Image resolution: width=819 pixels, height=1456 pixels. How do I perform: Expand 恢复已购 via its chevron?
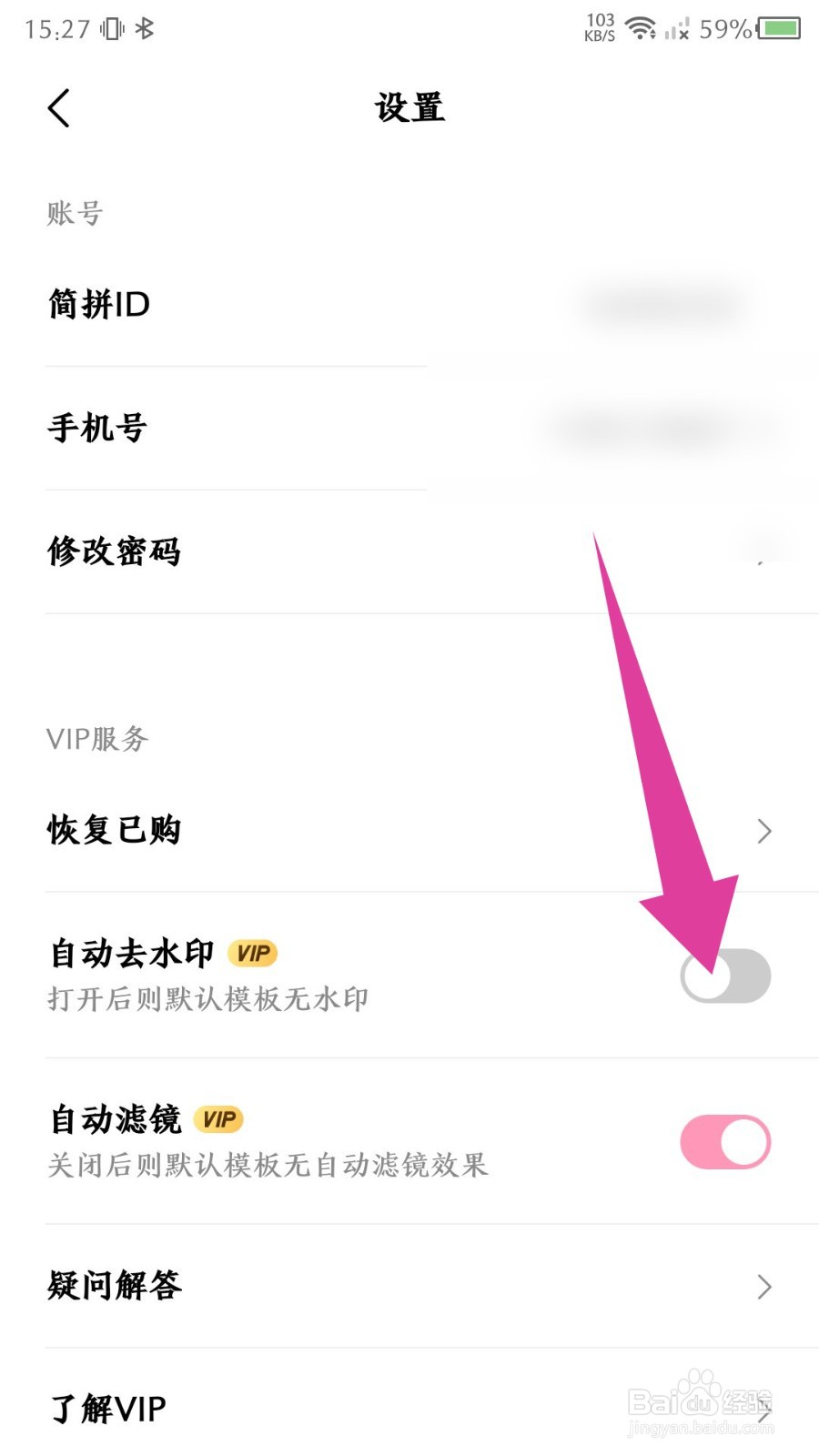[764, 831]
